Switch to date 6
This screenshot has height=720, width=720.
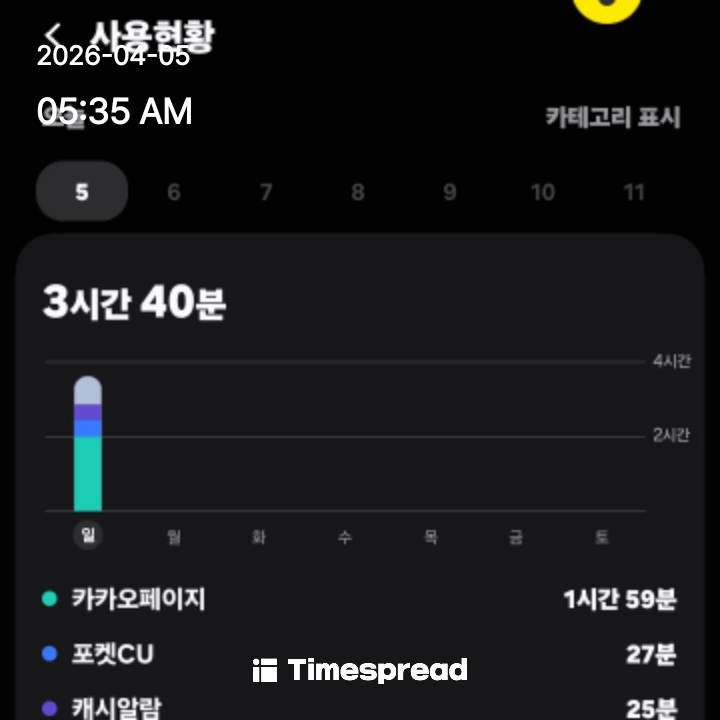[174, 191]
